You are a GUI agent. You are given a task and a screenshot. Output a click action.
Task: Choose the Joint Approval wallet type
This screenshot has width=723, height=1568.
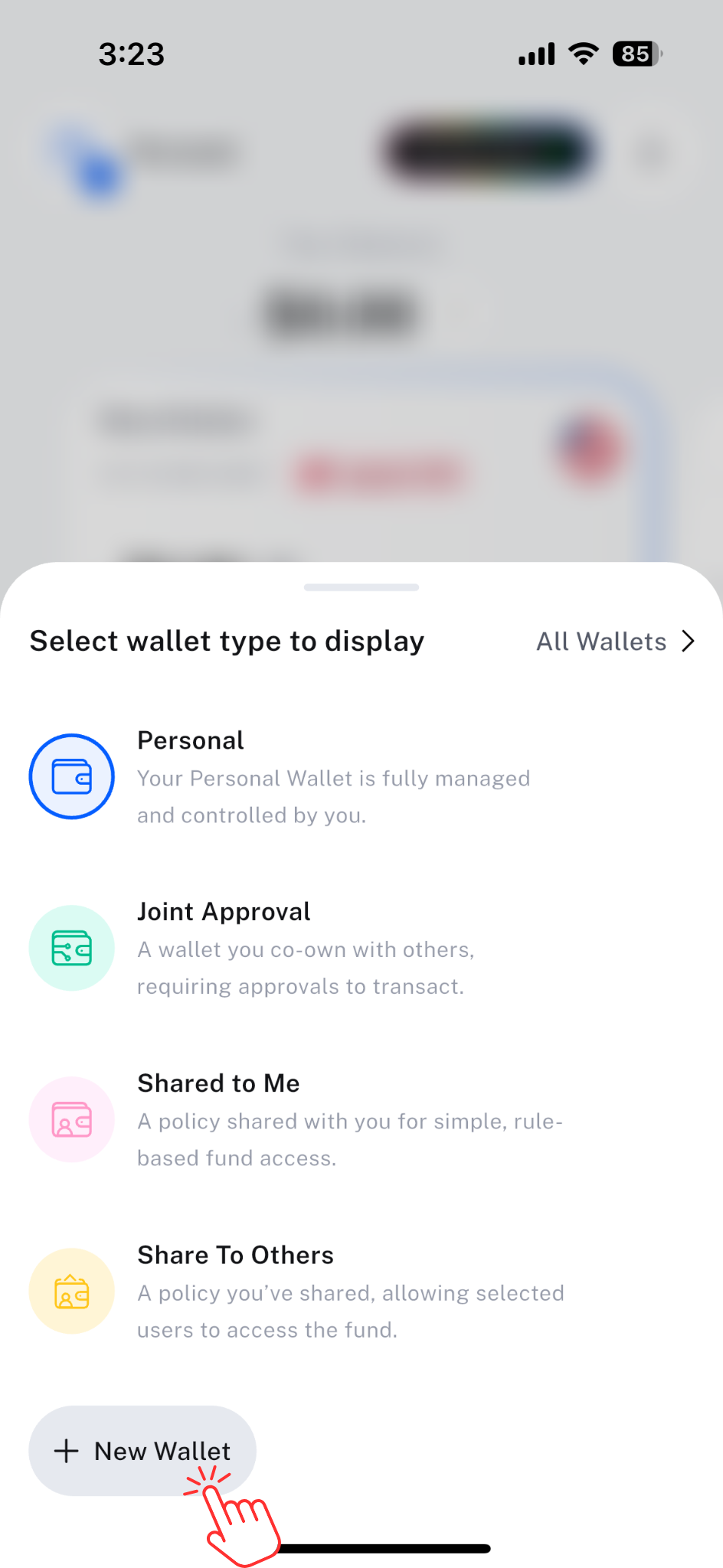pos(306,948)
